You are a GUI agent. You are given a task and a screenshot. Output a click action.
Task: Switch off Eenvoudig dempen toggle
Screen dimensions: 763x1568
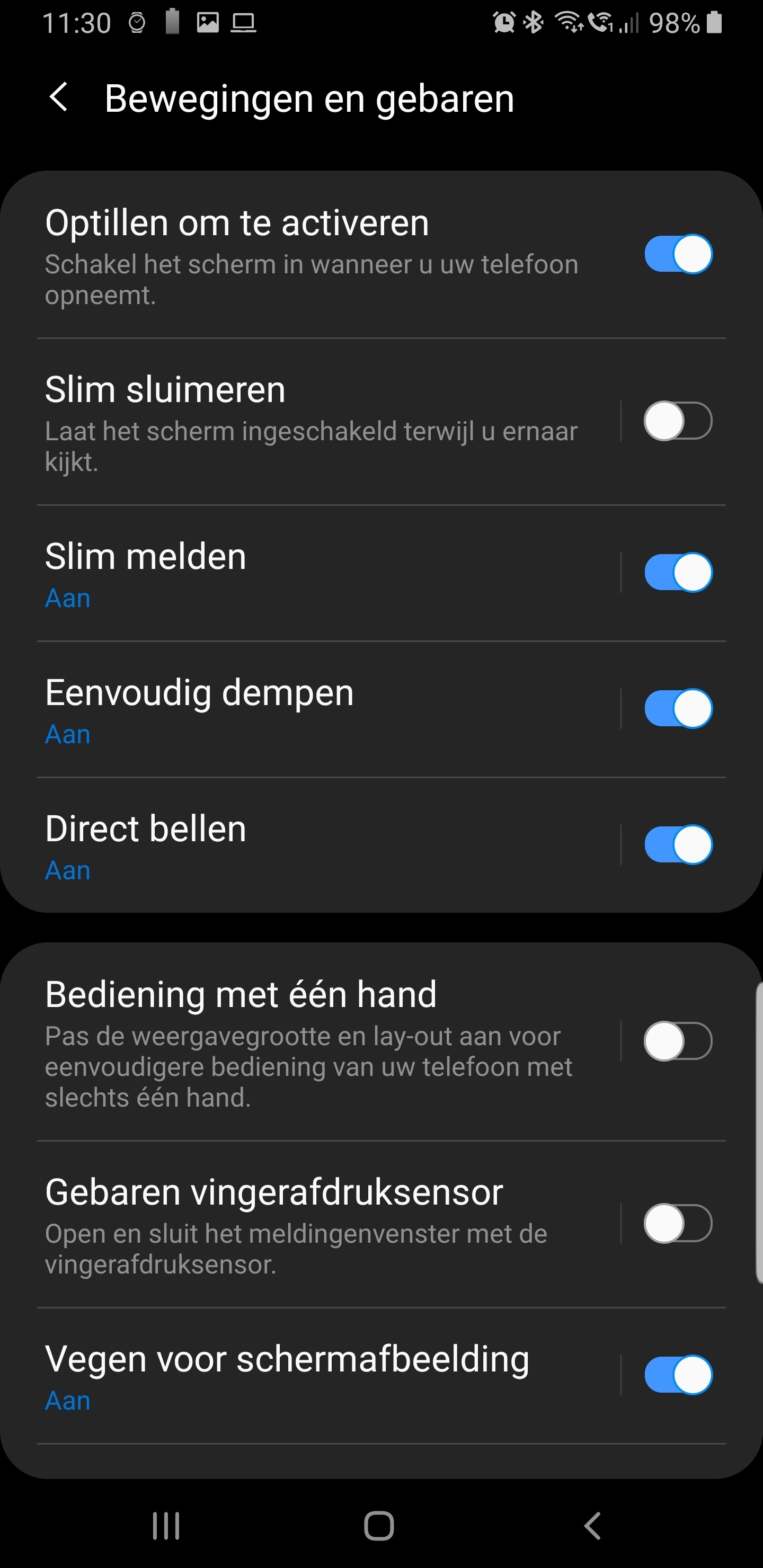pyautogui.click(x=678, y=709)
